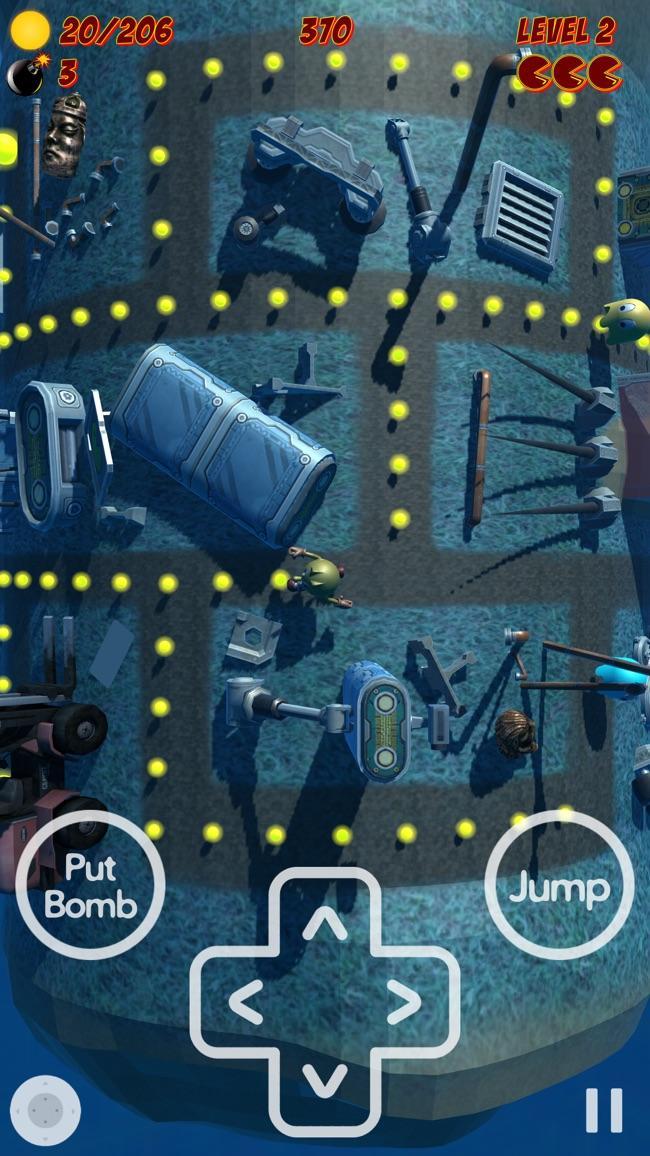The width and height of the screenshot is (650, 1156).
Task: Hit the Jump button
Action: pyautogui.click(x=559, y=885)
